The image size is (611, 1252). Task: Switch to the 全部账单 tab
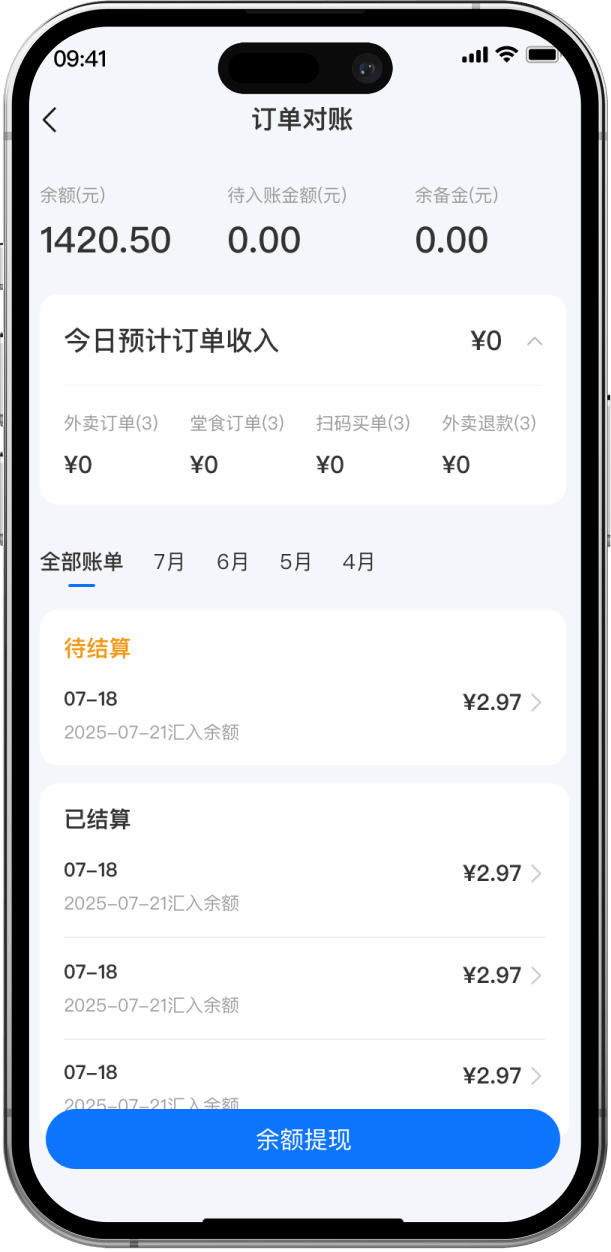point(81,562)
